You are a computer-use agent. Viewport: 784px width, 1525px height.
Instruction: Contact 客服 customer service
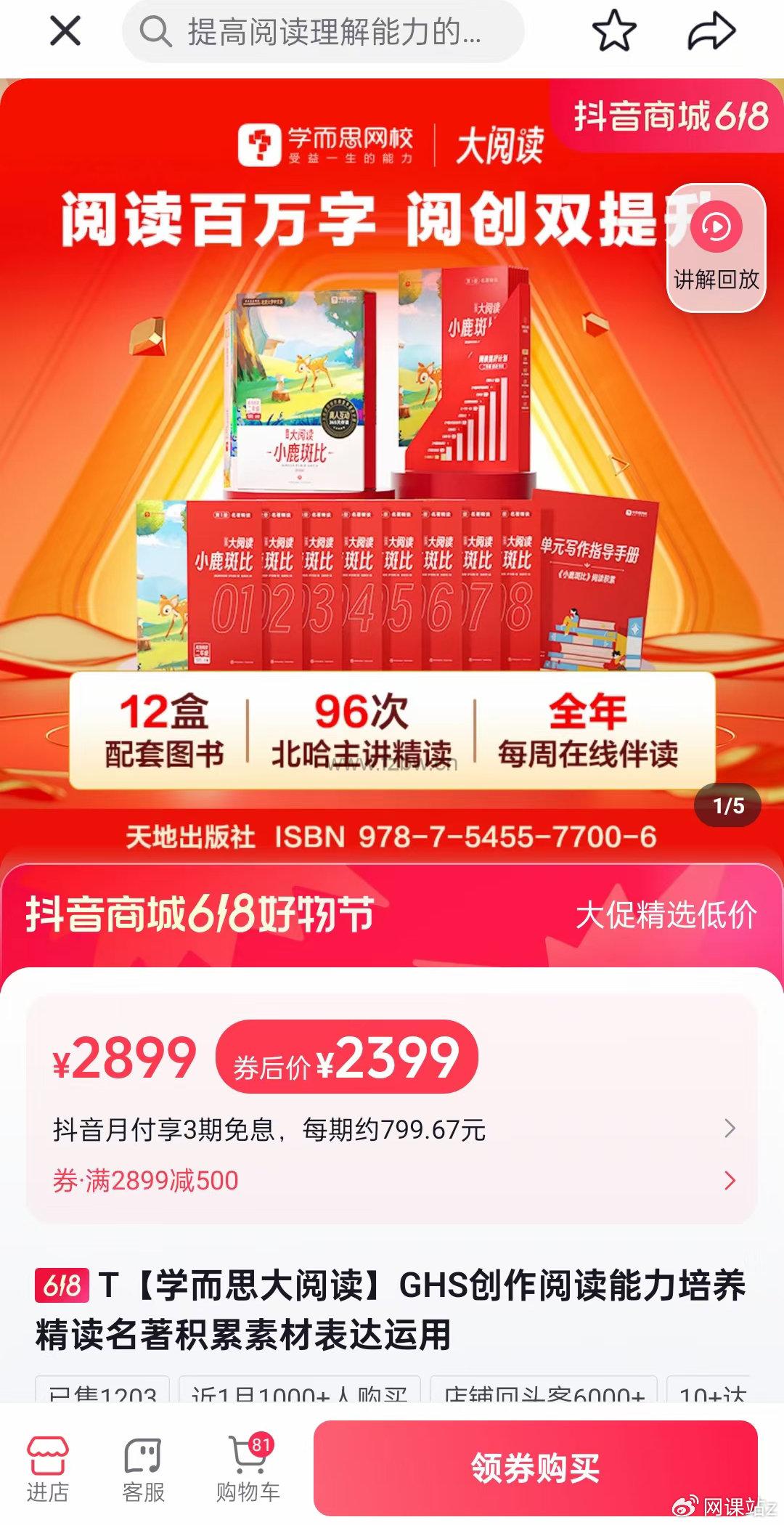[x=143, y=1468]
